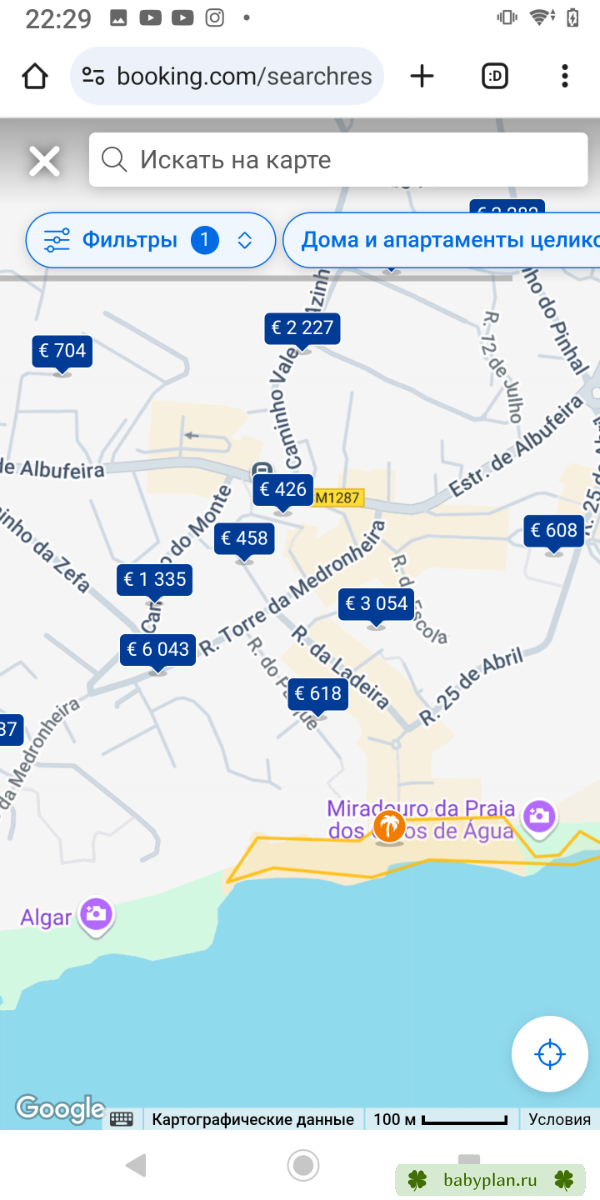600x1200 pixels.
Task: Center map on my location
Action: tap(550, 1054)
